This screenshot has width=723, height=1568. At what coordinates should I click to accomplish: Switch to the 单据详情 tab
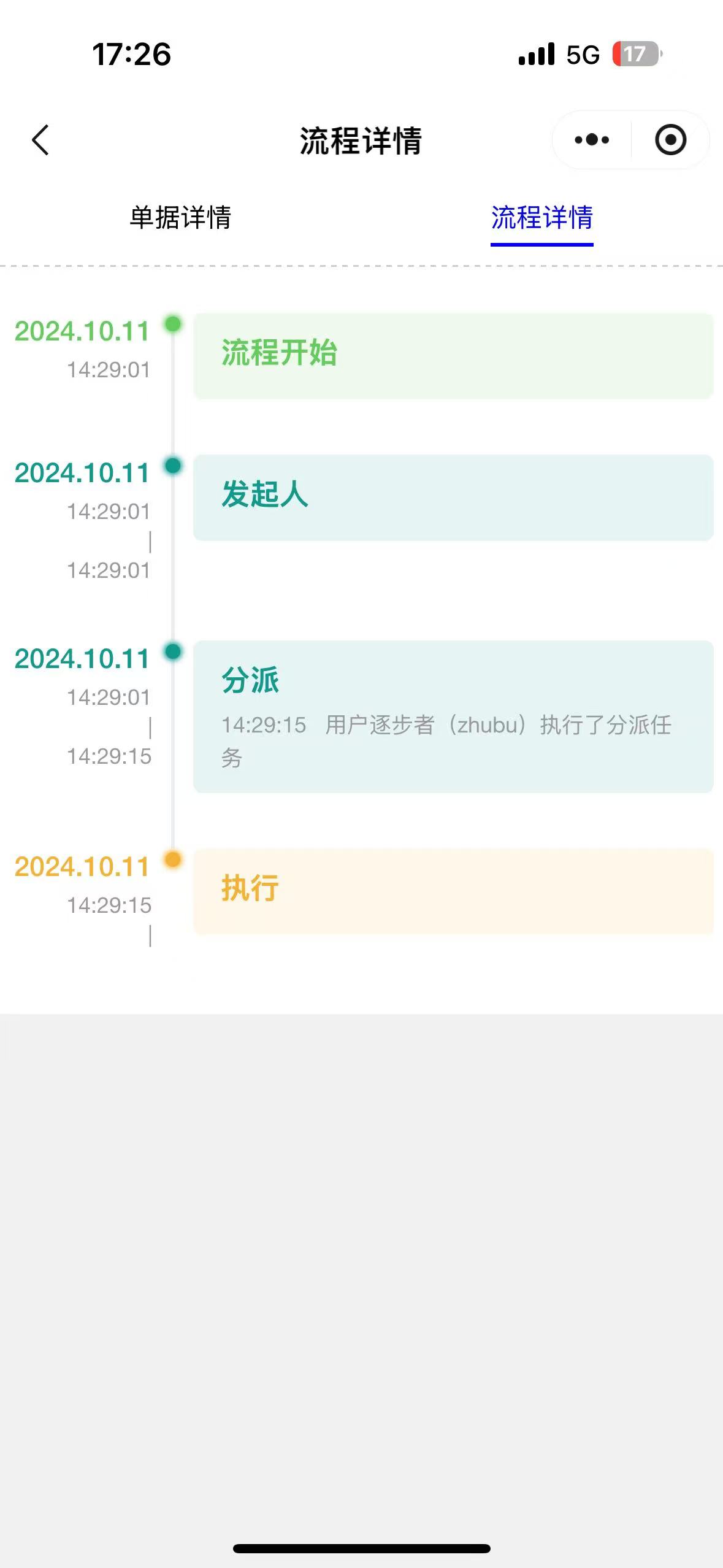point(180,218)
